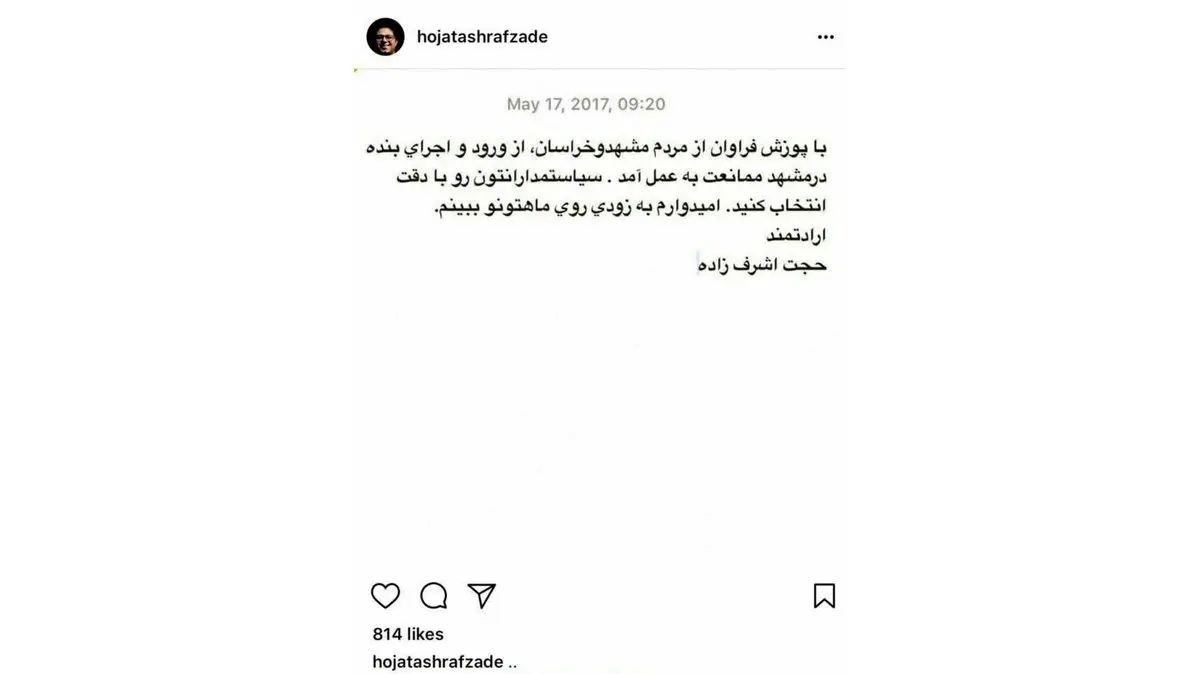The height and width of the screenshot is (674, 1200).
Task: Share the post with the paper plane icon
Action: click(482, 596)
